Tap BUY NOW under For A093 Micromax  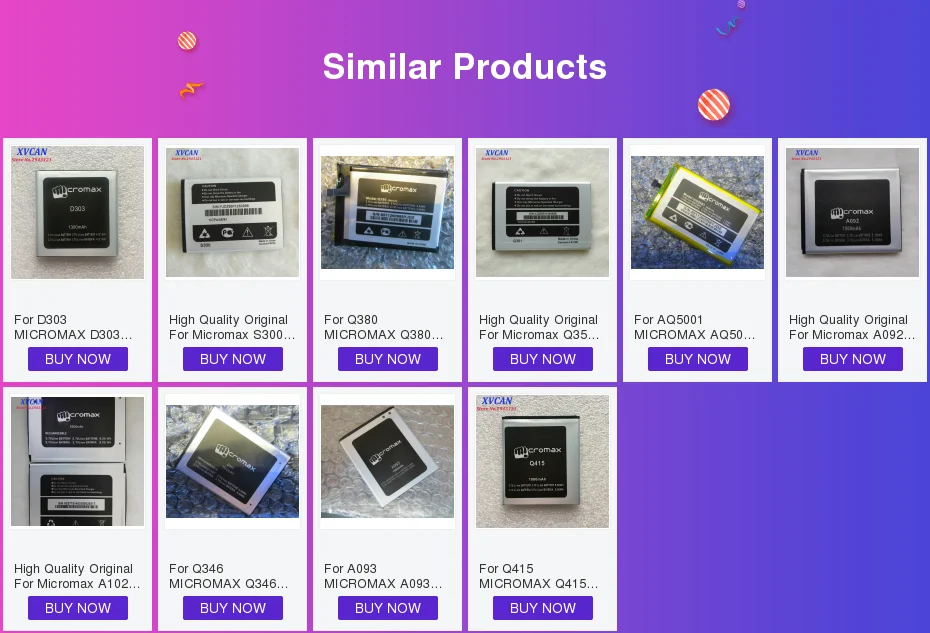click(x=388, y=608)
